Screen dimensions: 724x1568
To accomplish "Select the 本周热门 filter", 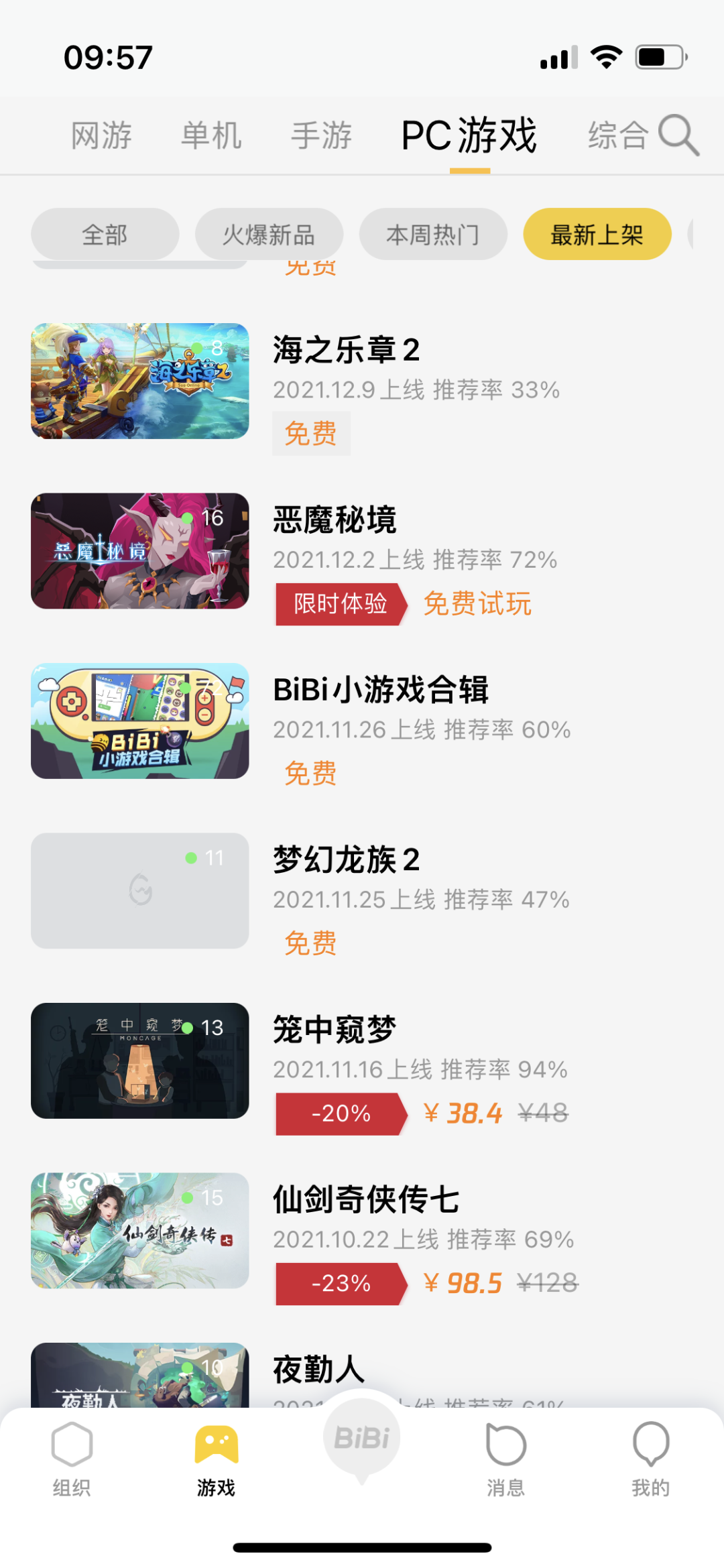I will click(x=432, y=235).
